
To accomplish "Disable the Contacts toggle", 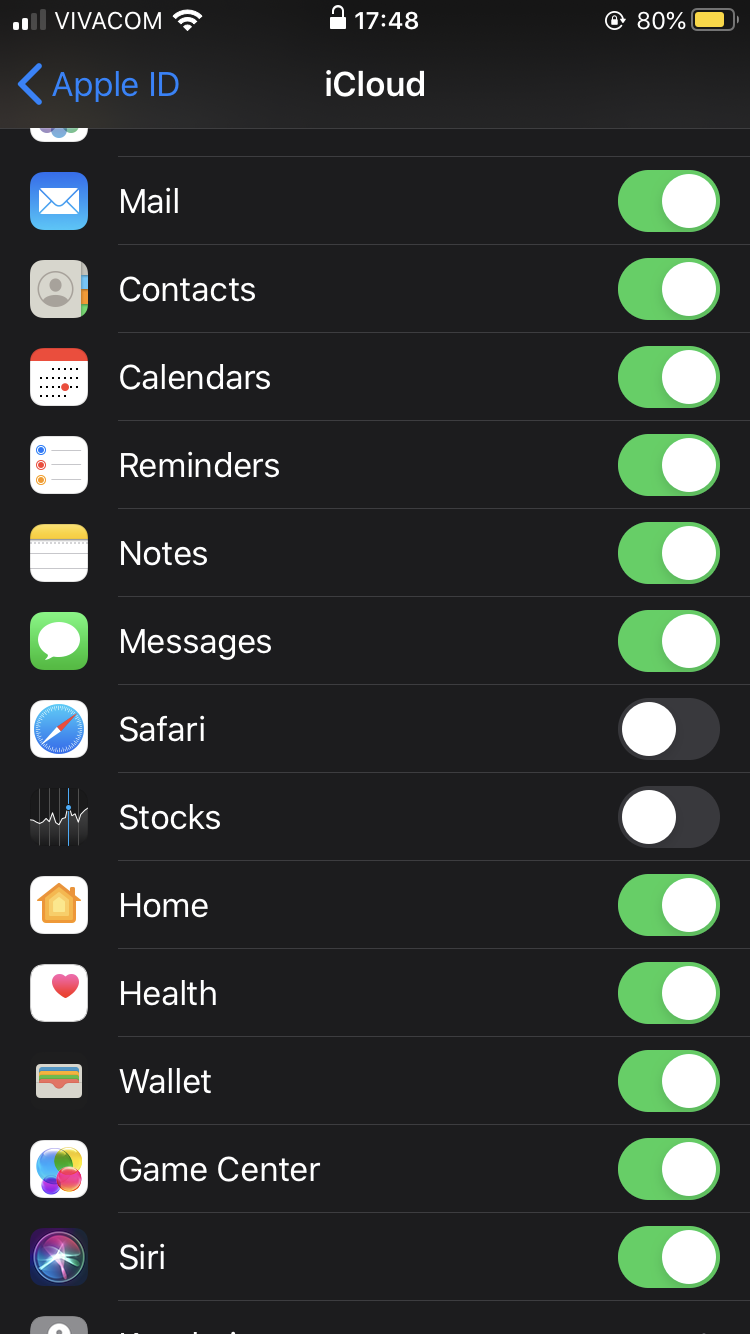I will [669, 289].
